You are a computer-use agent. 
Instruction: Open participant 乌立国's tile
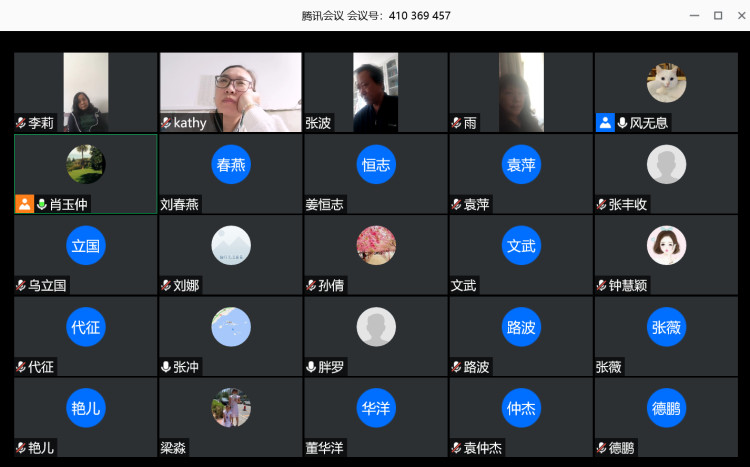[86, 254]
